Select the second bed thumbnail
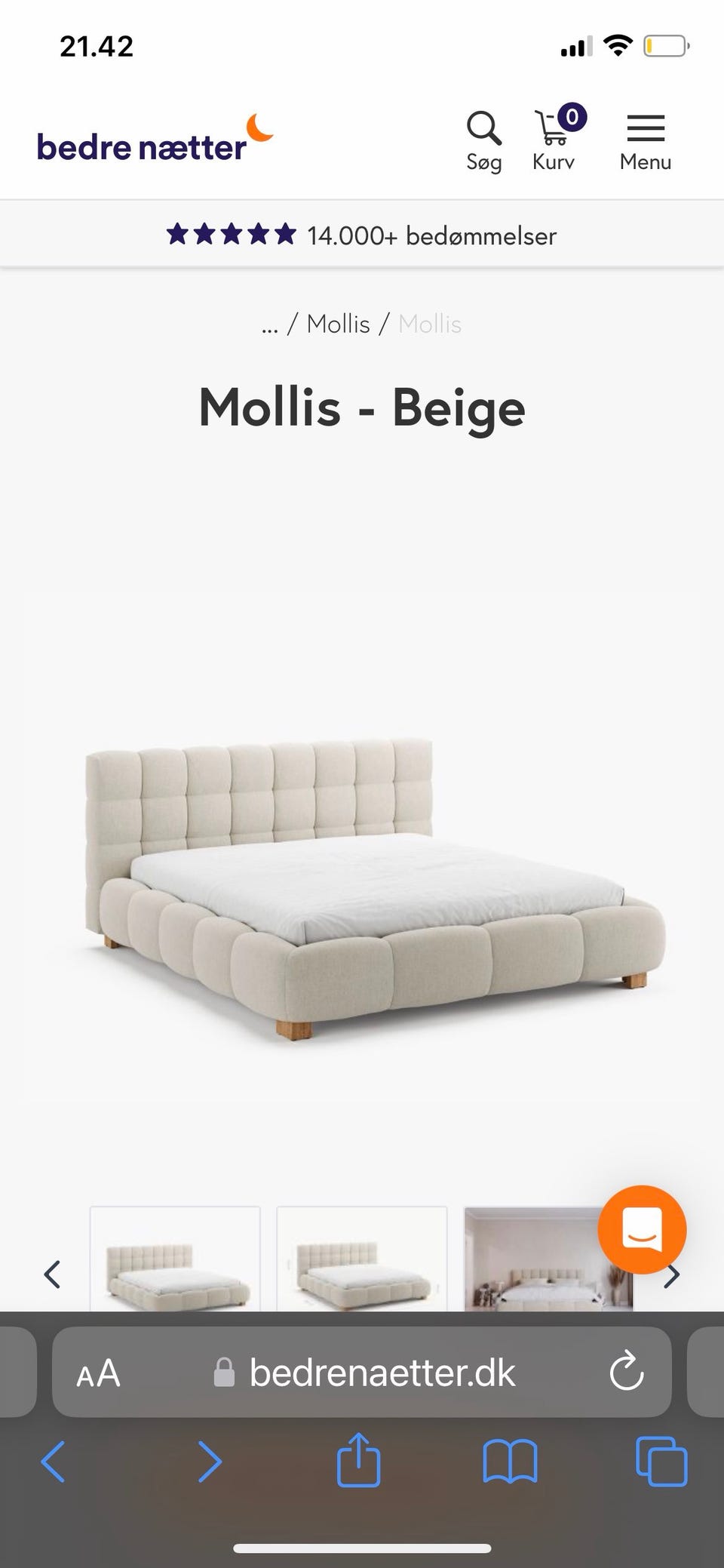This screenshot has height=1568, width=724. pos(362,1259)
